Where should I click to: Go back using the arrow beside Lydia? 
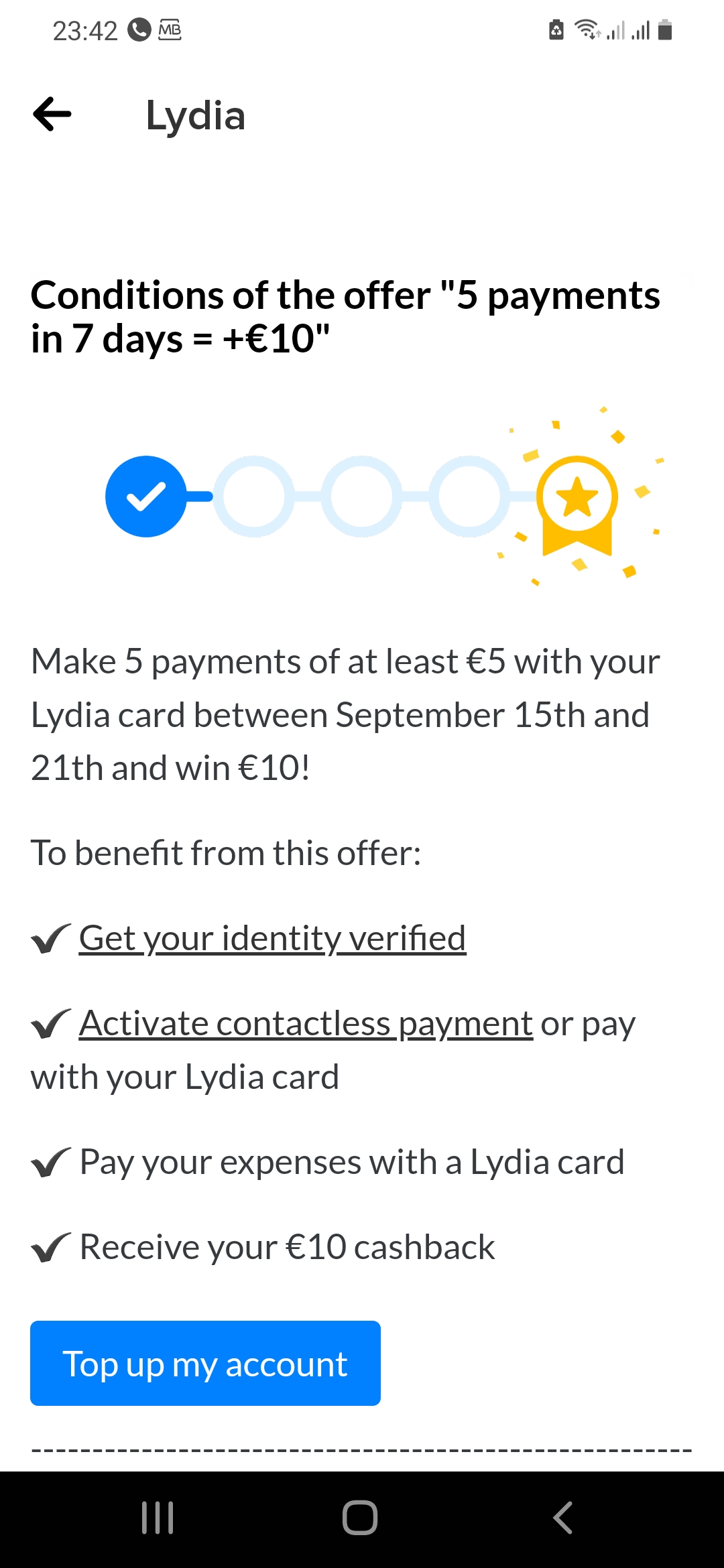click(52, 115)
